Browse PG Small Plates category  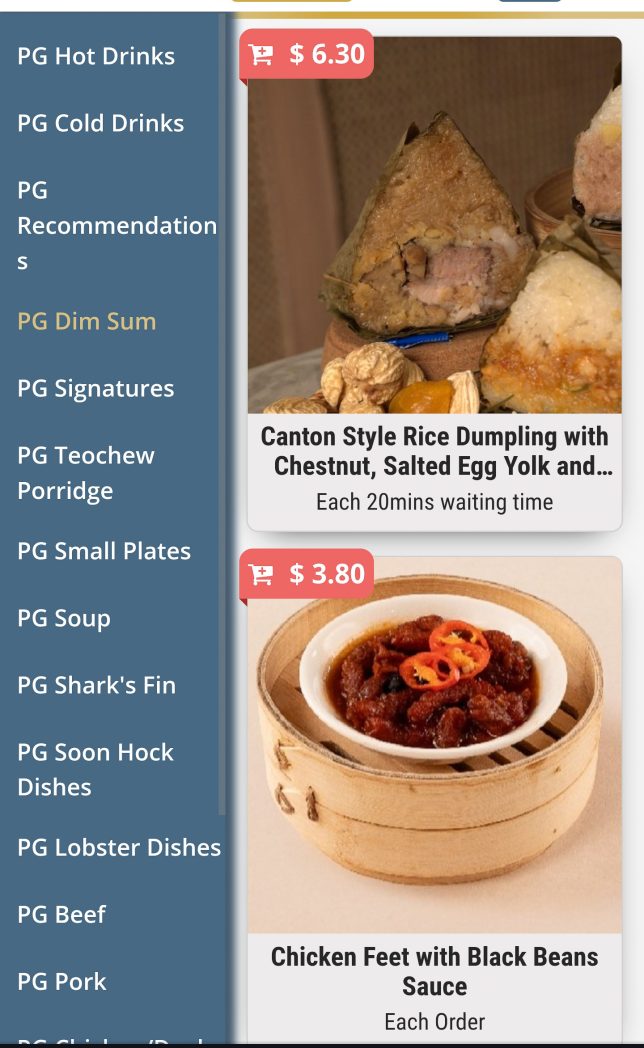[x=104, y=551]
